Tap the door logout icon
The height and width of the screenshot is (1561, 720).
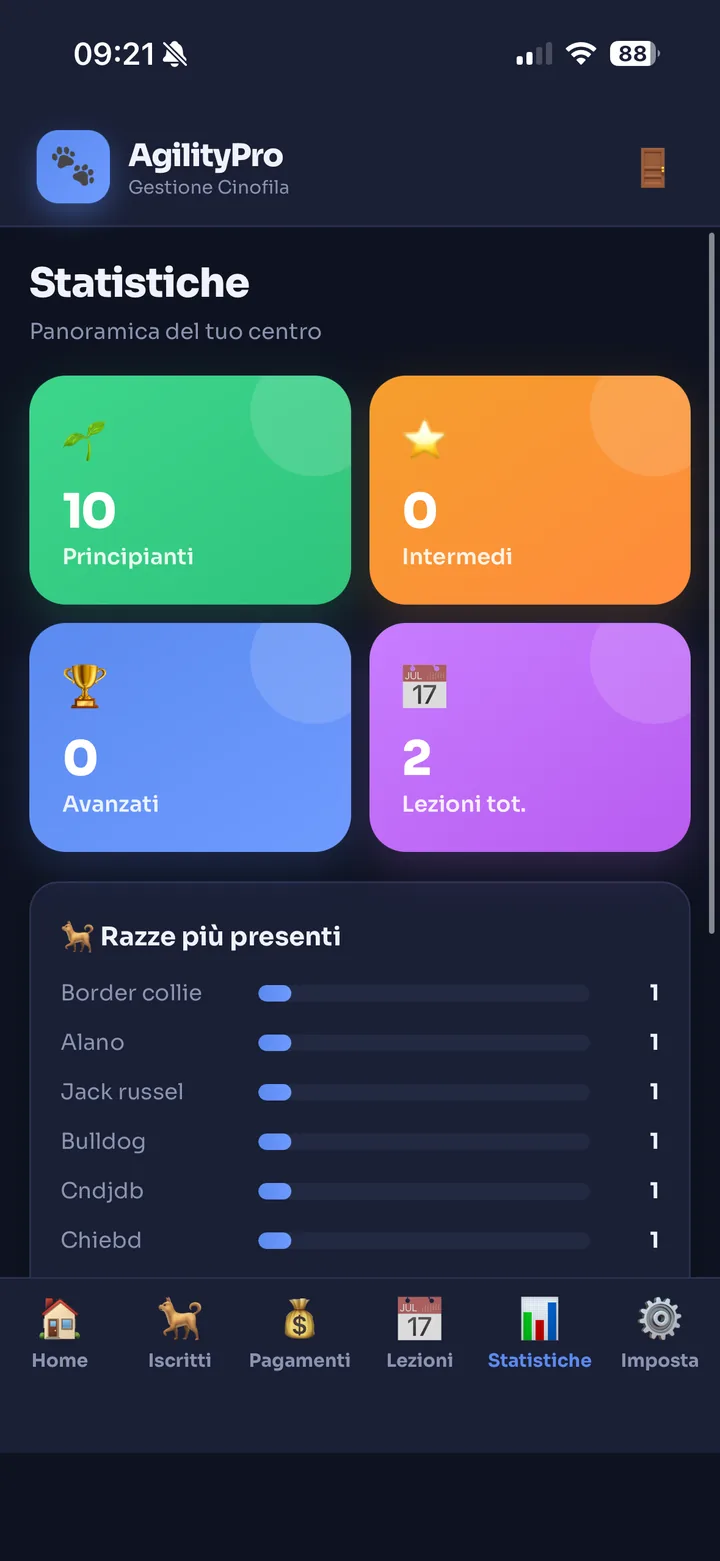pyautogui.click(x=653, y=168)
